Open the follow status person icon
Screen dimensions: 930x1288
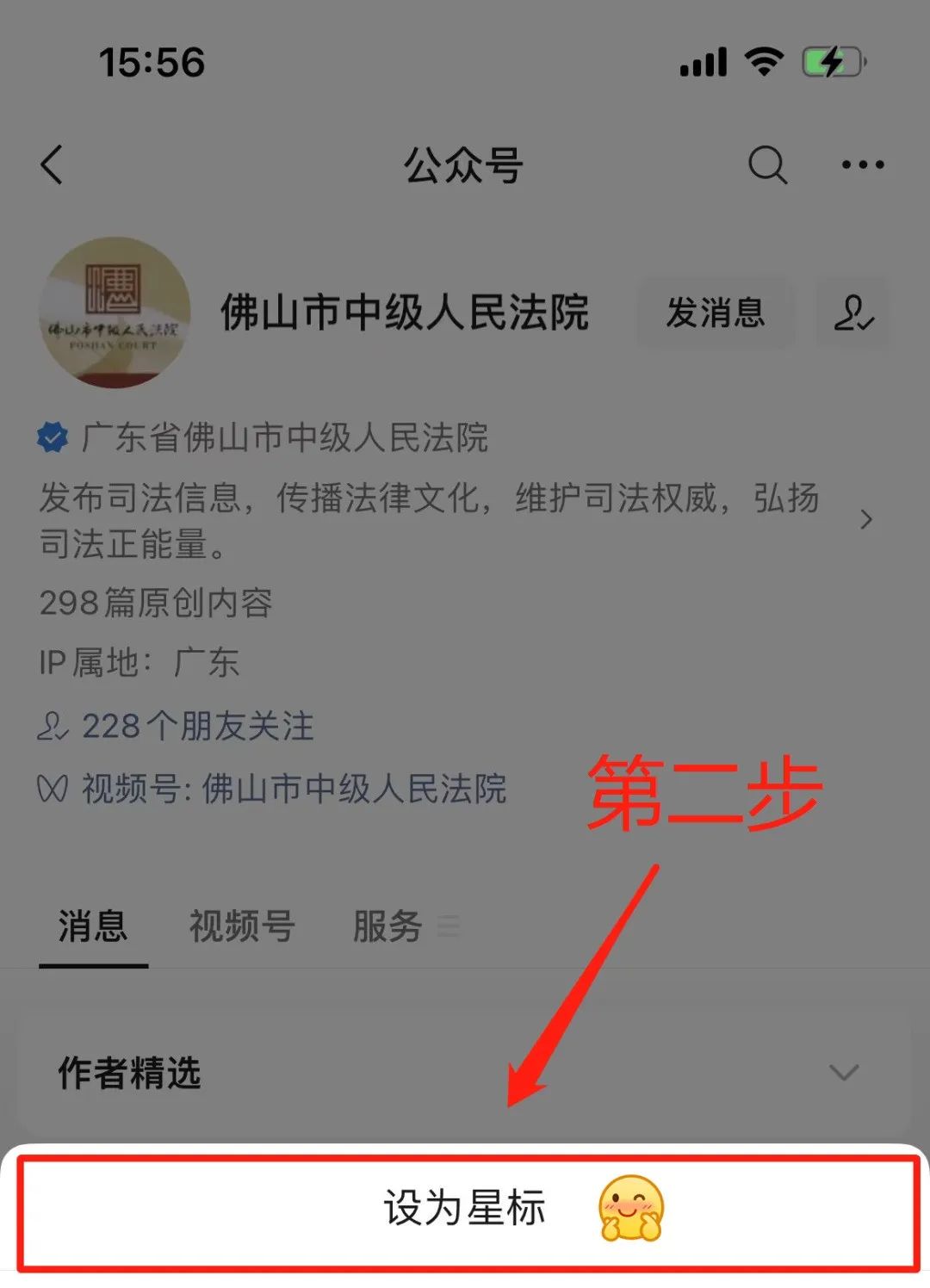(x=852, y=312)
